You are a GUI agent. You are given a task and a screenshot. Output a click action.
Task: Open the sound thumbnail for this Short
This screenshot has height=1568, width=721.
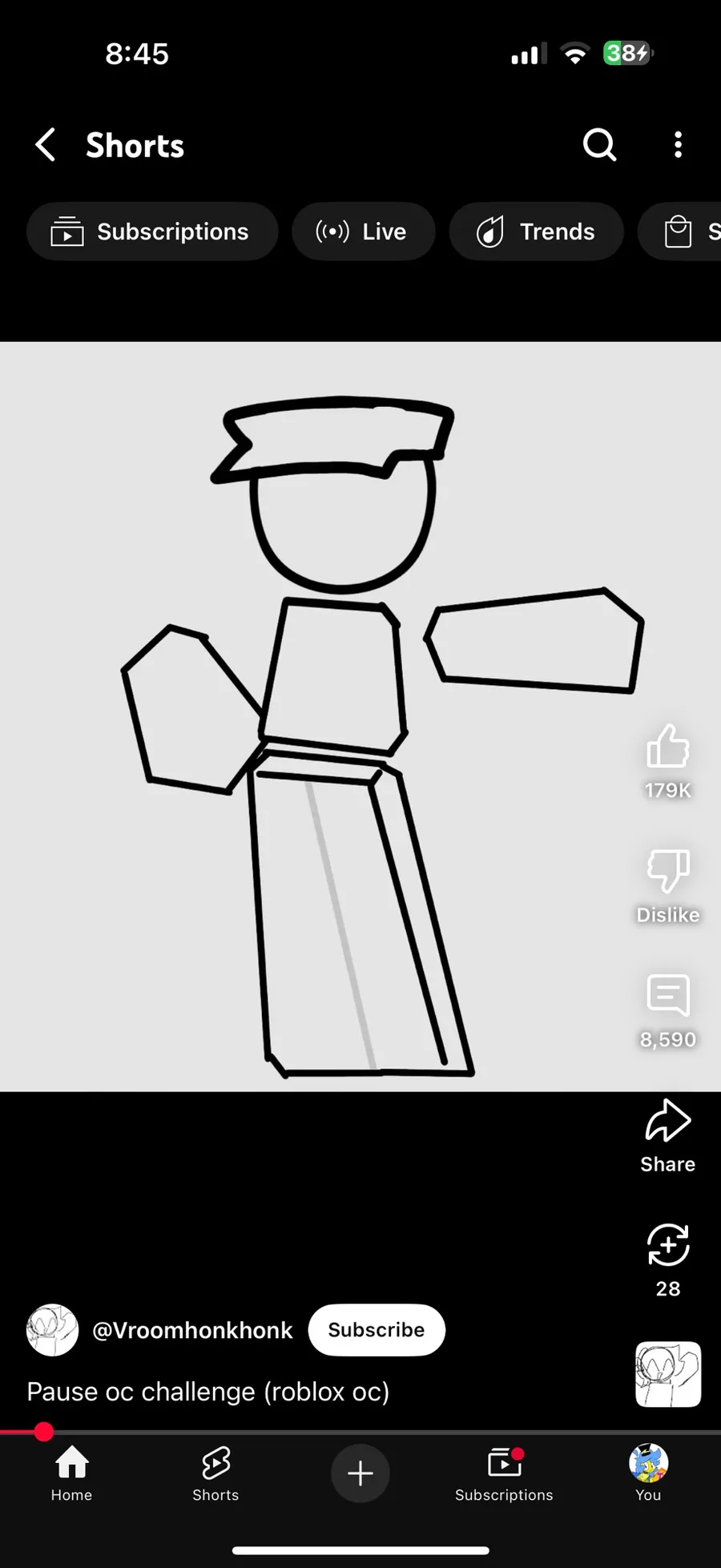(x=667, y=1375)
